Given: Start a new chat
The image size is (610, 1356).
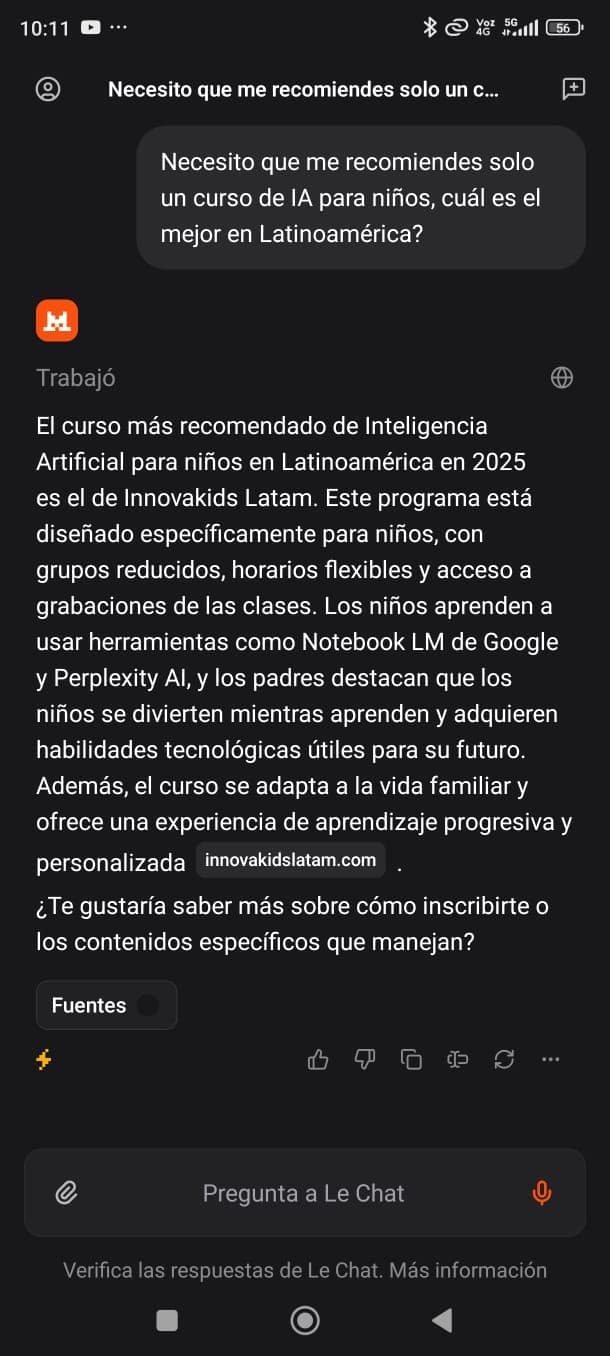Looking at the screenshot, I should (x=573, y=89).
